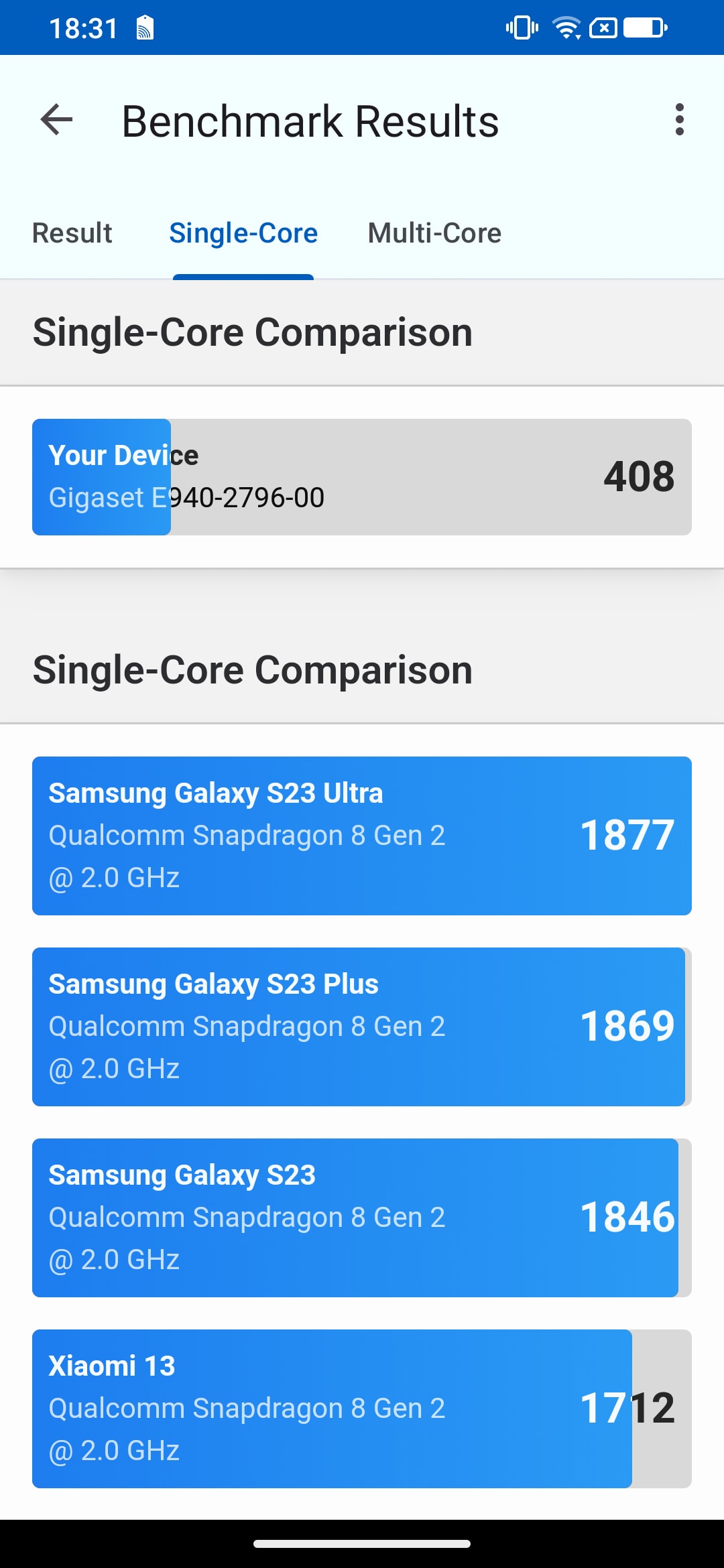724x1568 pixels.
Task: Switch to the Result tab
Action: (72, 233)
